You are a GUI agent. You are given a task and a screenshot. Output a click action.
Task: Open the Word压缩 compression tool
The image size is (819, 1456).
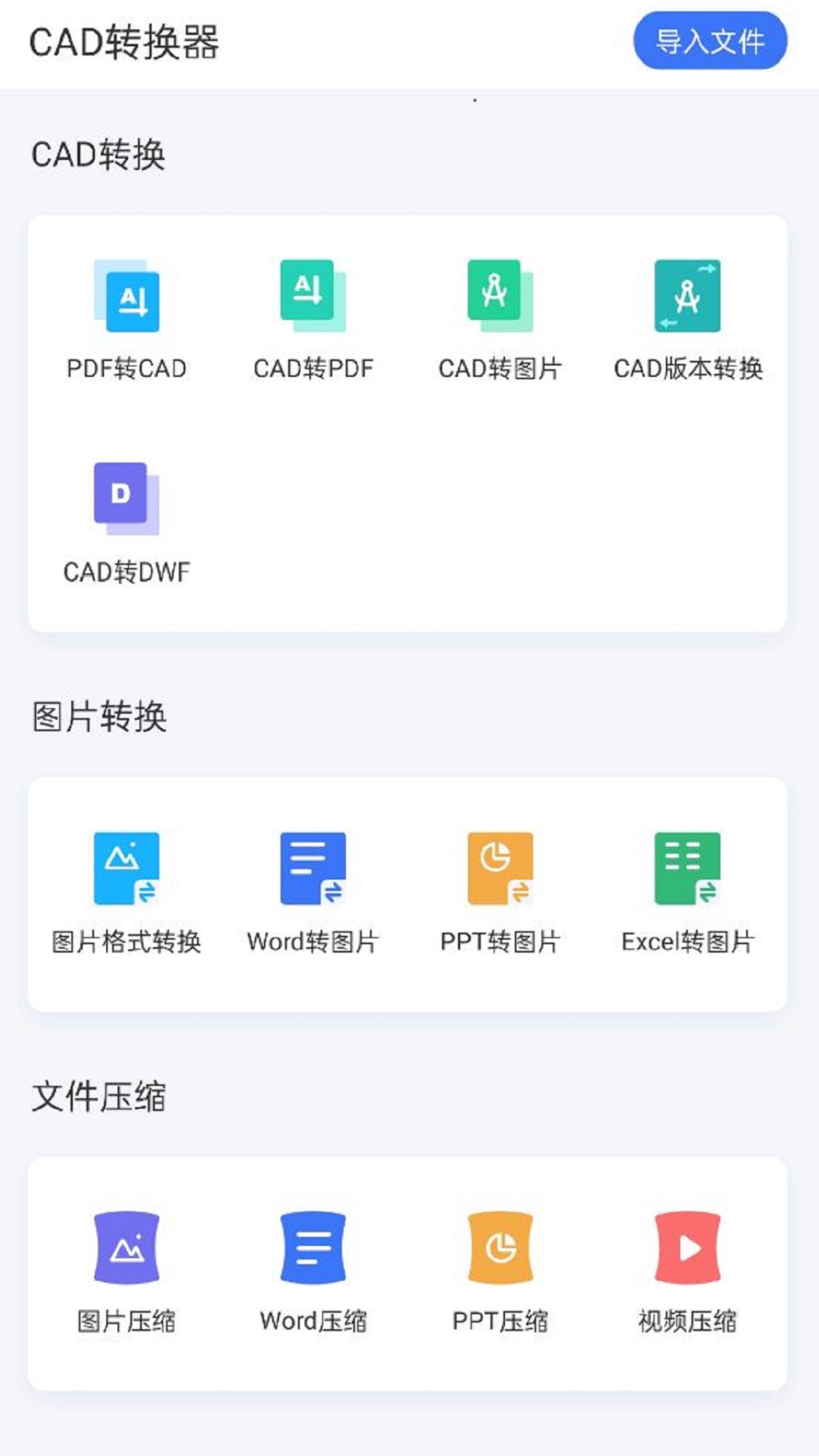312,1251
